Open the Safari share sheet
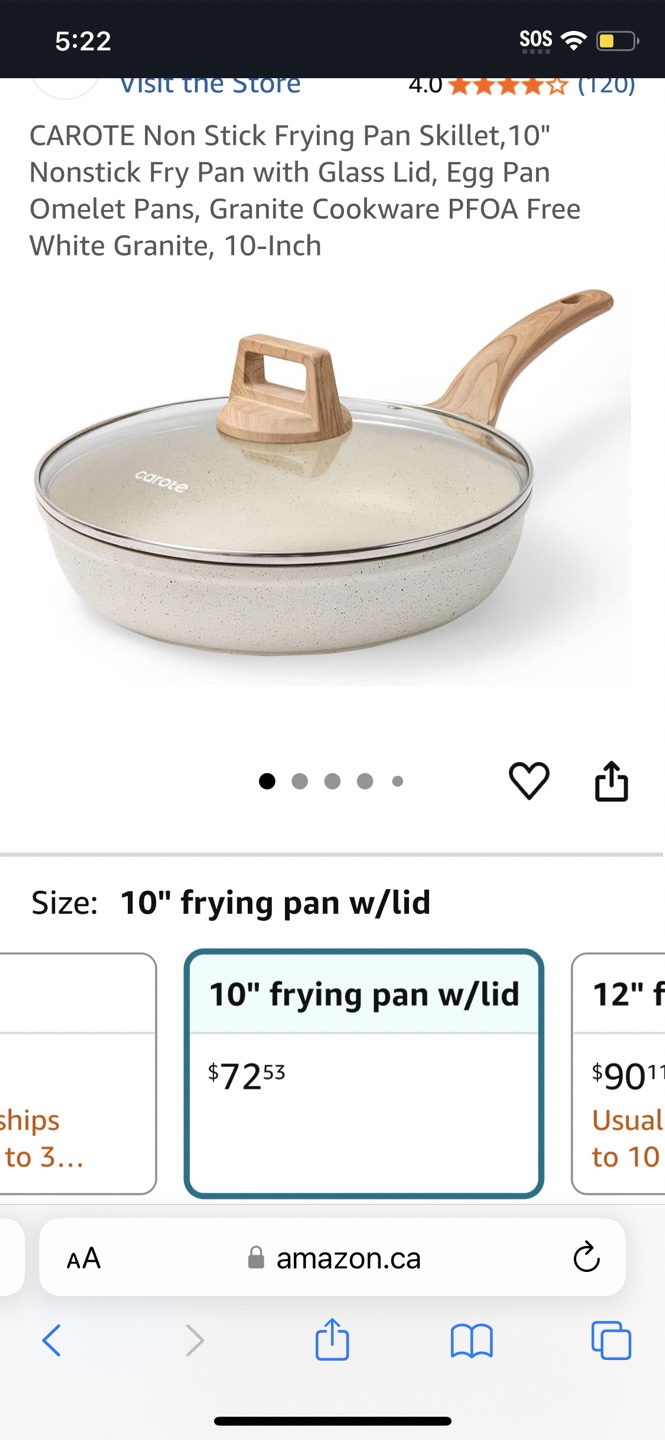Image resolution: width=665 pixels, height=1440 pixels. coord(332,1340)
